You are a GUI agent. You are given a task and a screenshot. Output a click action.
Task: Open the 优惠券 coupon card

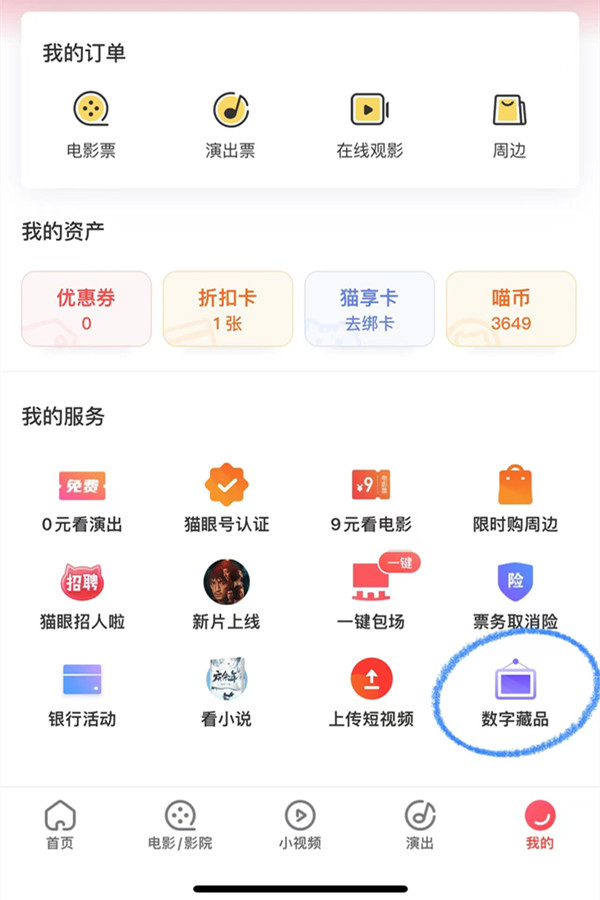[x=86, y=309]
